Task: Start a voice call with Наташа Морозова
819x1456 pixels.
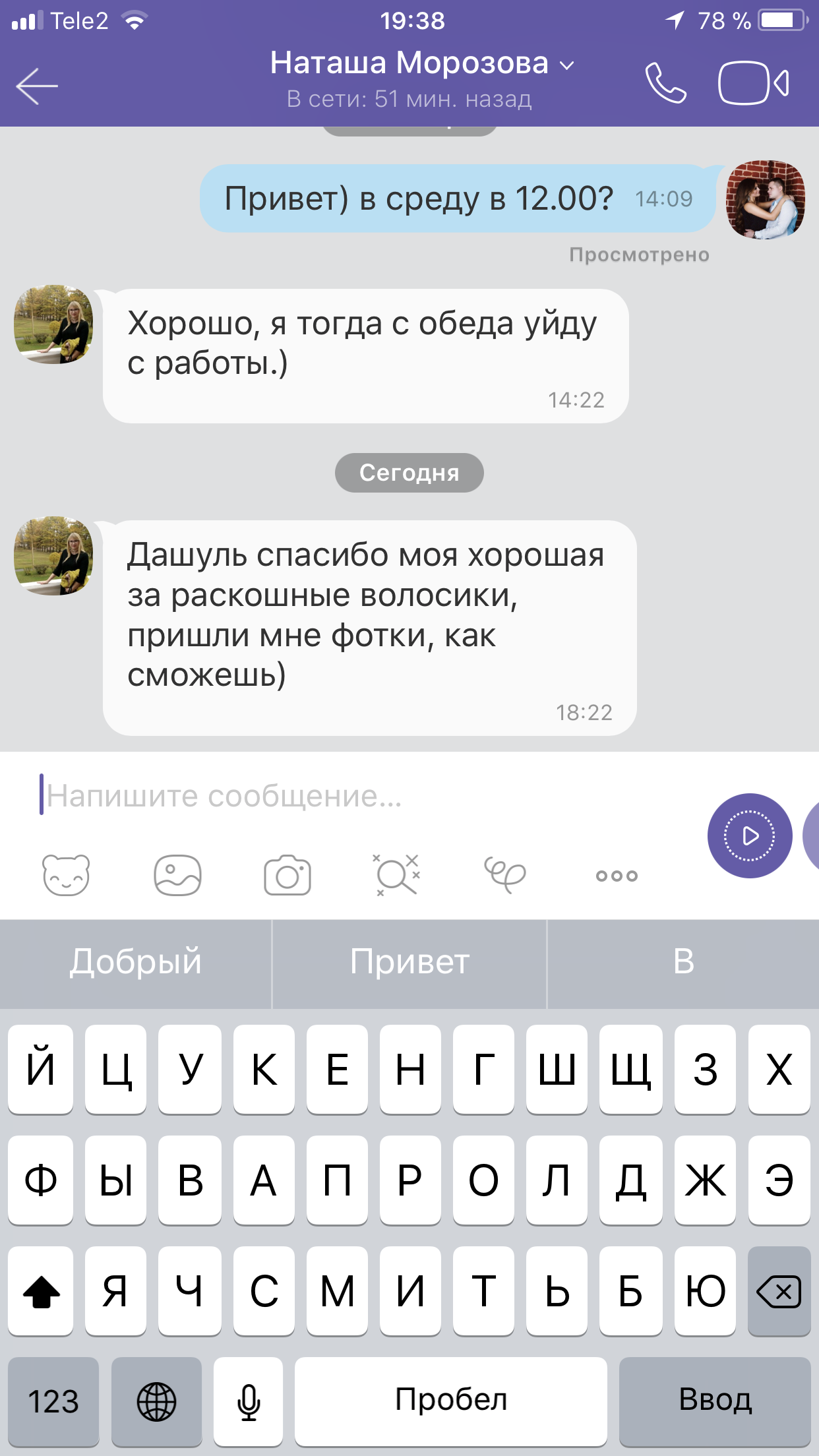Action: point(665,84)
